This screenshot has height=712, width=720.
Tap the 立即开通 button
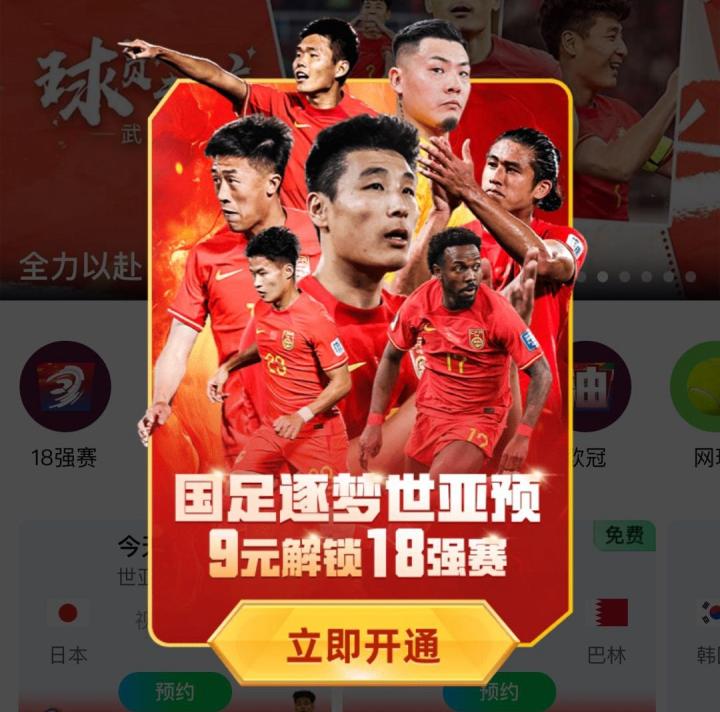[x=362, y=644]
